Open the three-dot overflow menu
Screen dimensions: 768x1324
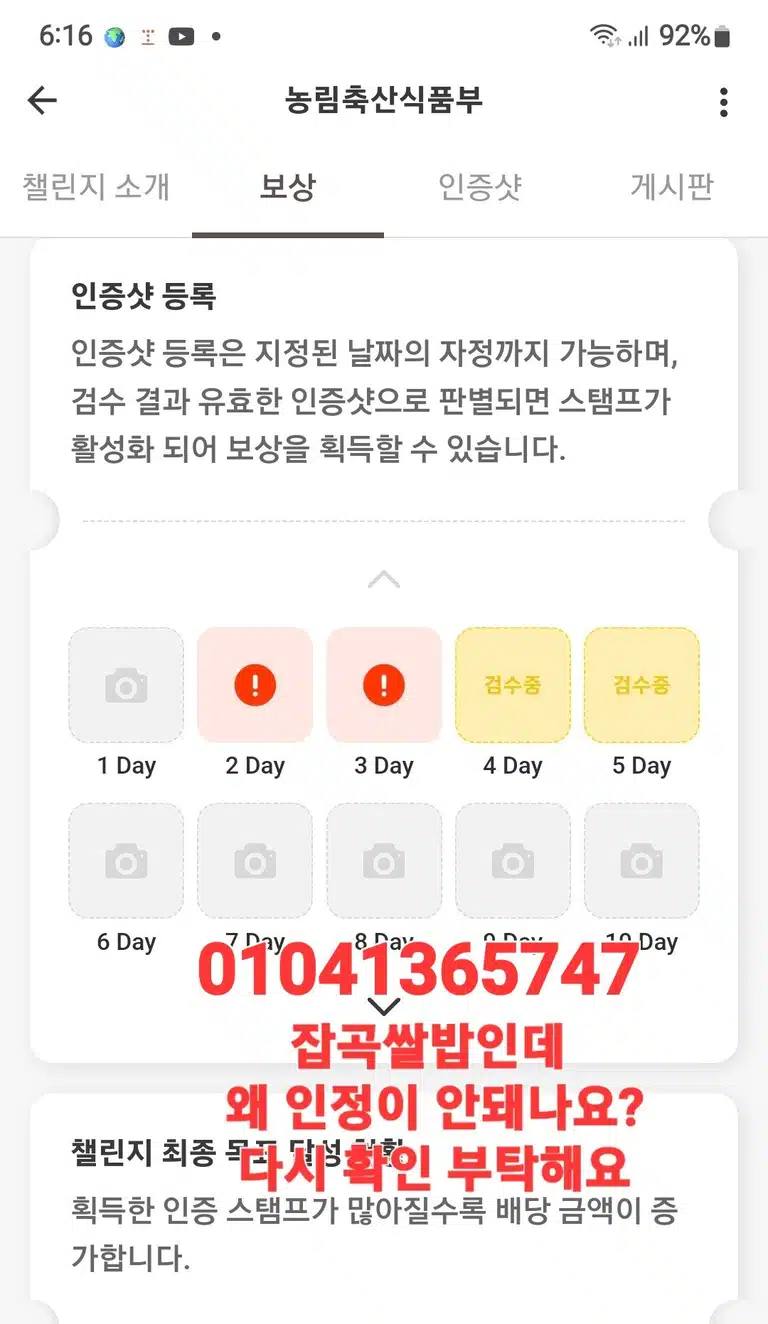[x=723, y=102]
